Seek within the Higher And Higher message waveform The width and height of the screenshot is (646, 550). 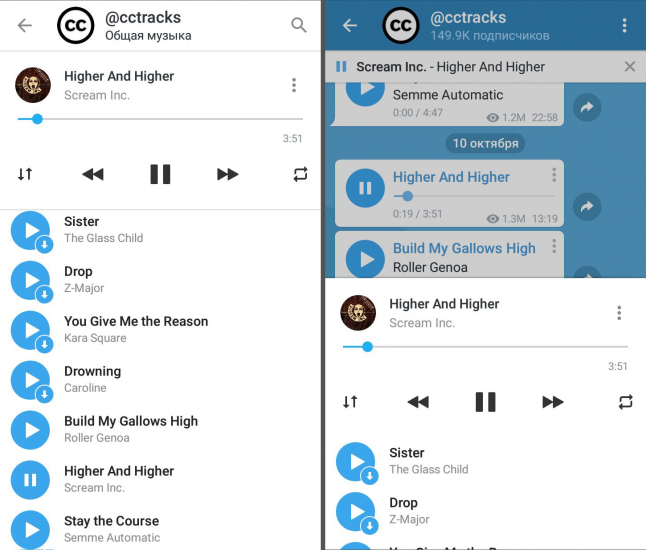coord(470,196)
